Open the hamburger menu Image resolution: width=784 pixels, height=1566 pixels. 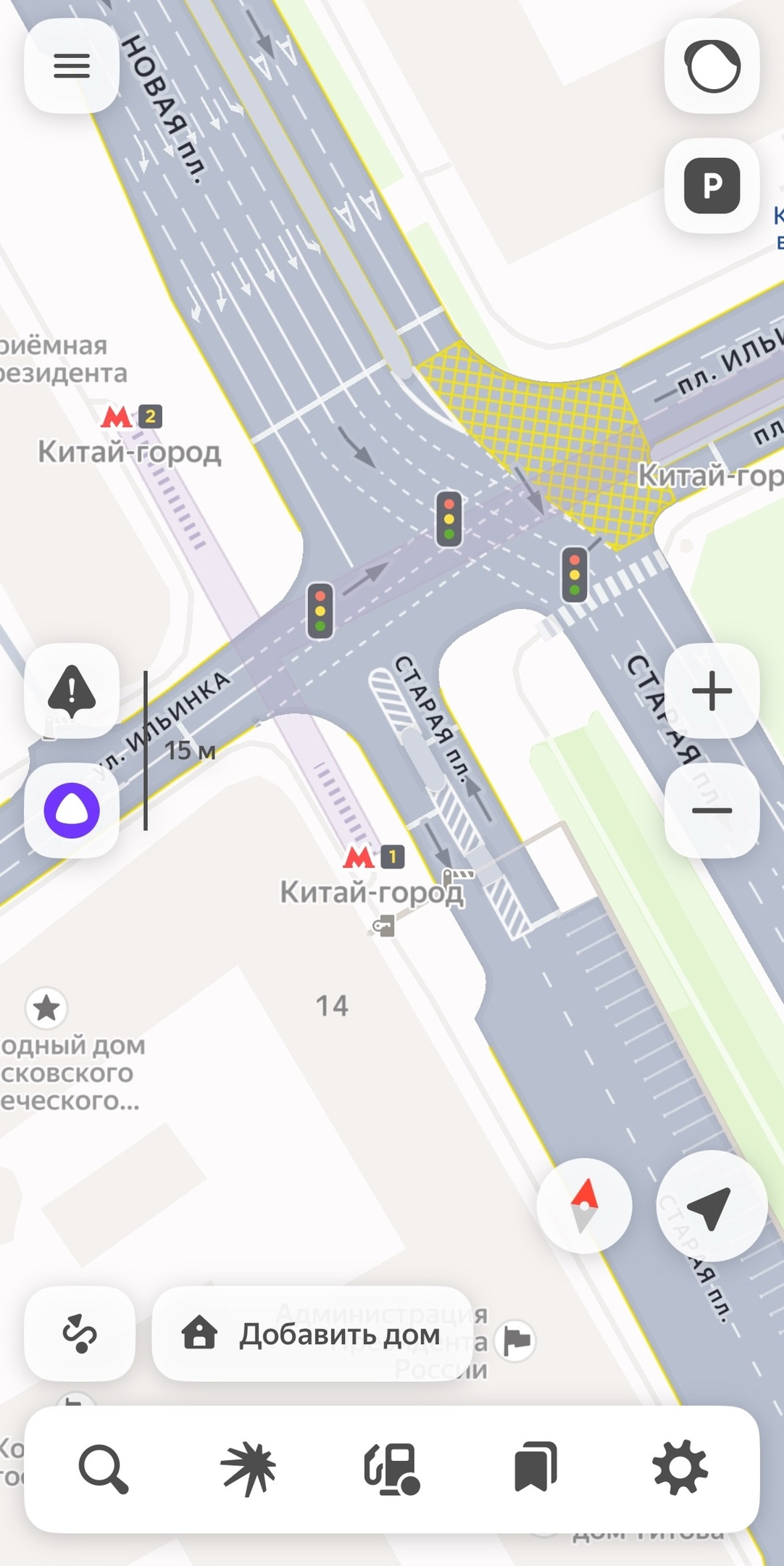72,66
